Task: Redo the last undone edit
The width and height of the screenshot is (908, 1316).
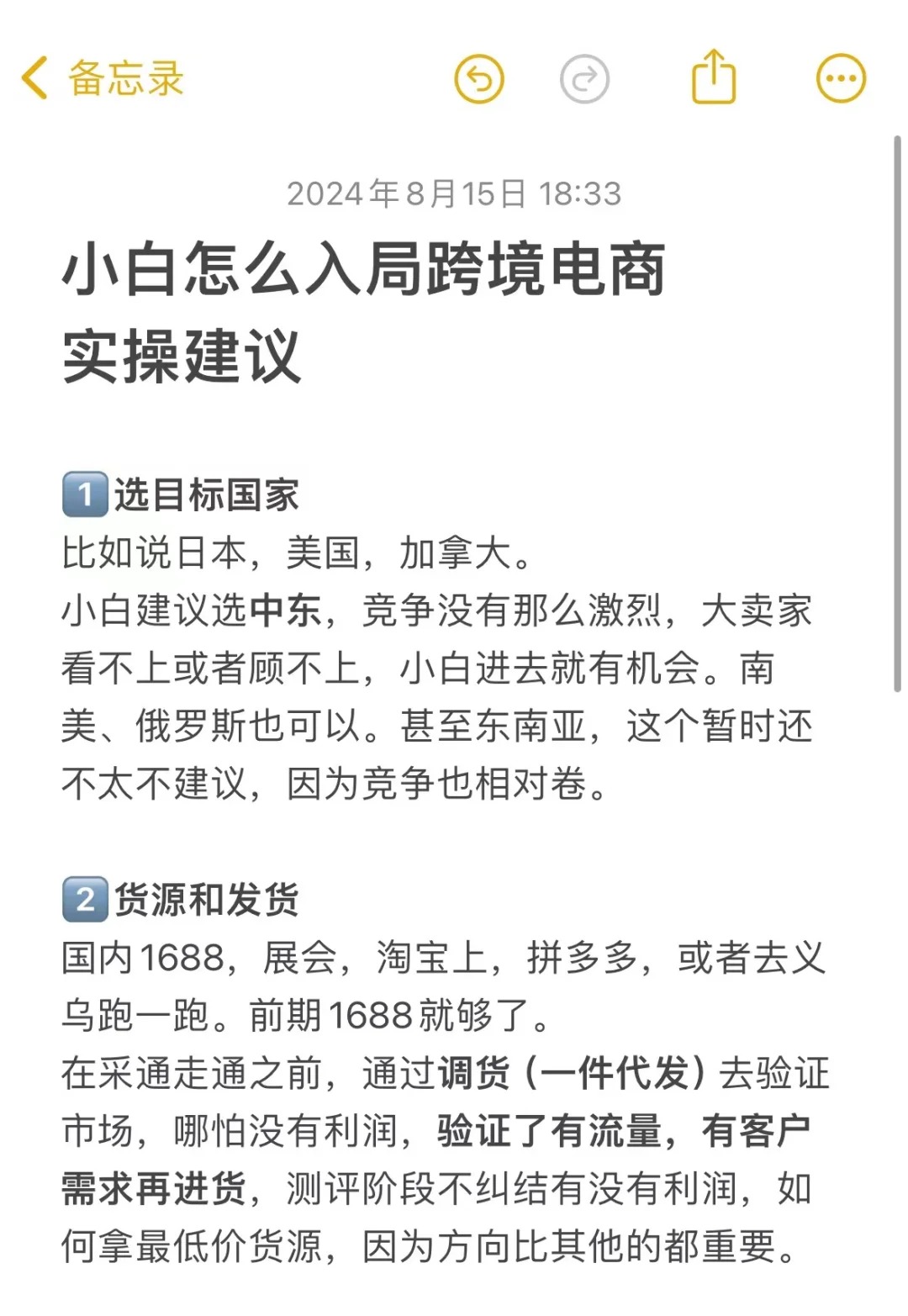Action: pyautogui.click(x=584, y=79)
